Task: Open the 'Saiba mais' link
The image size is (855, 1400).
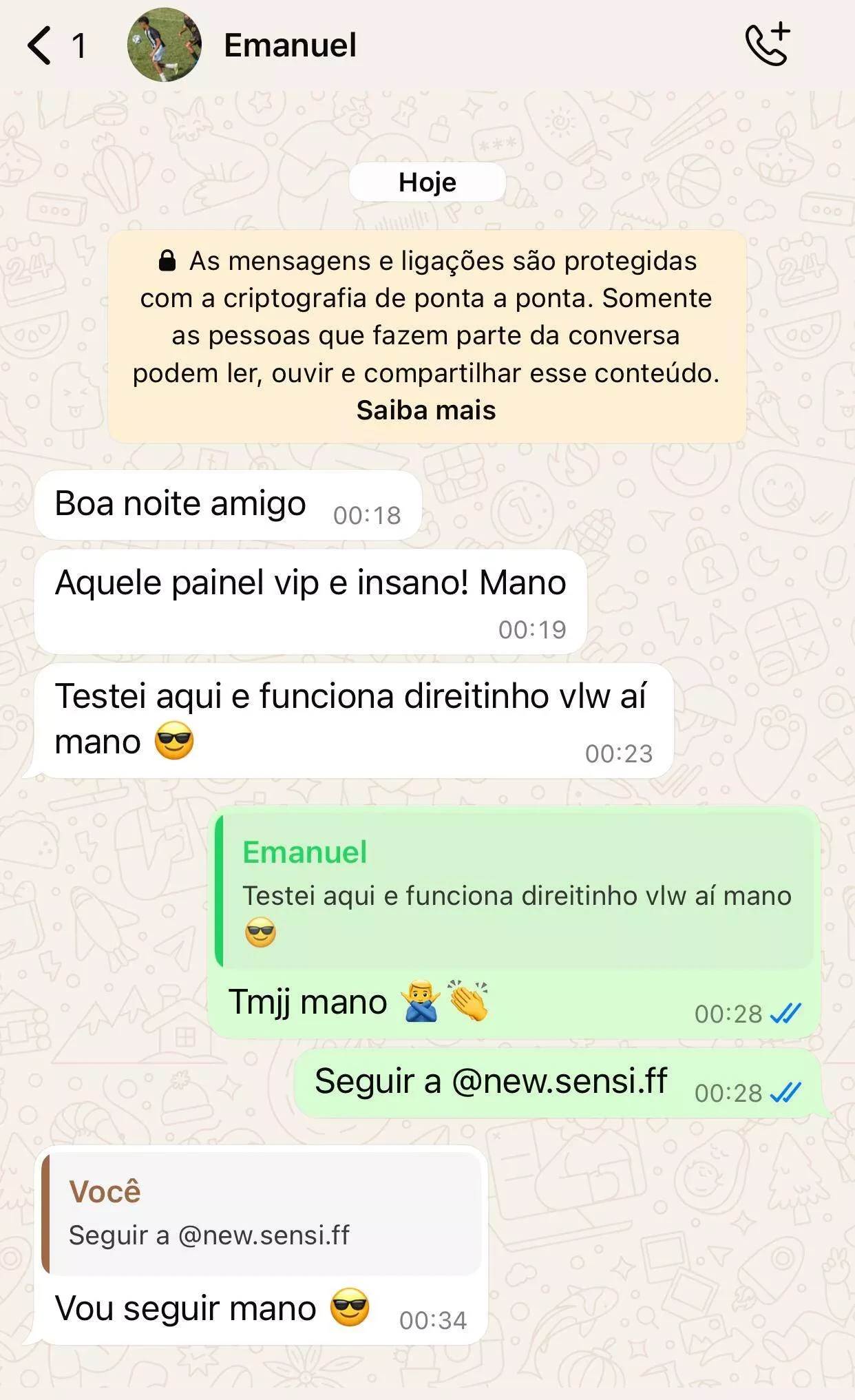Action: [x=427, y=410]
